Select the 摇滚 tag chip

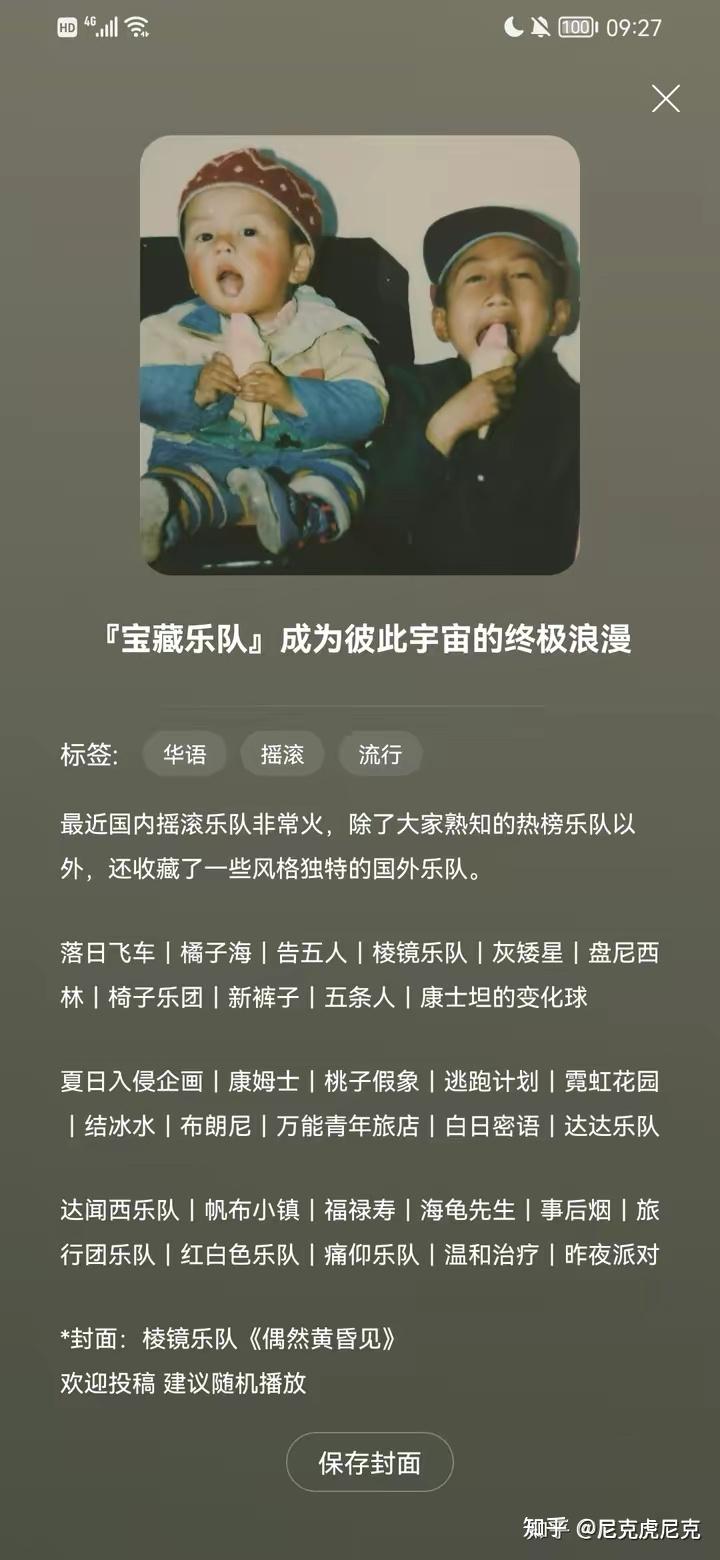[x=282, y=754]
